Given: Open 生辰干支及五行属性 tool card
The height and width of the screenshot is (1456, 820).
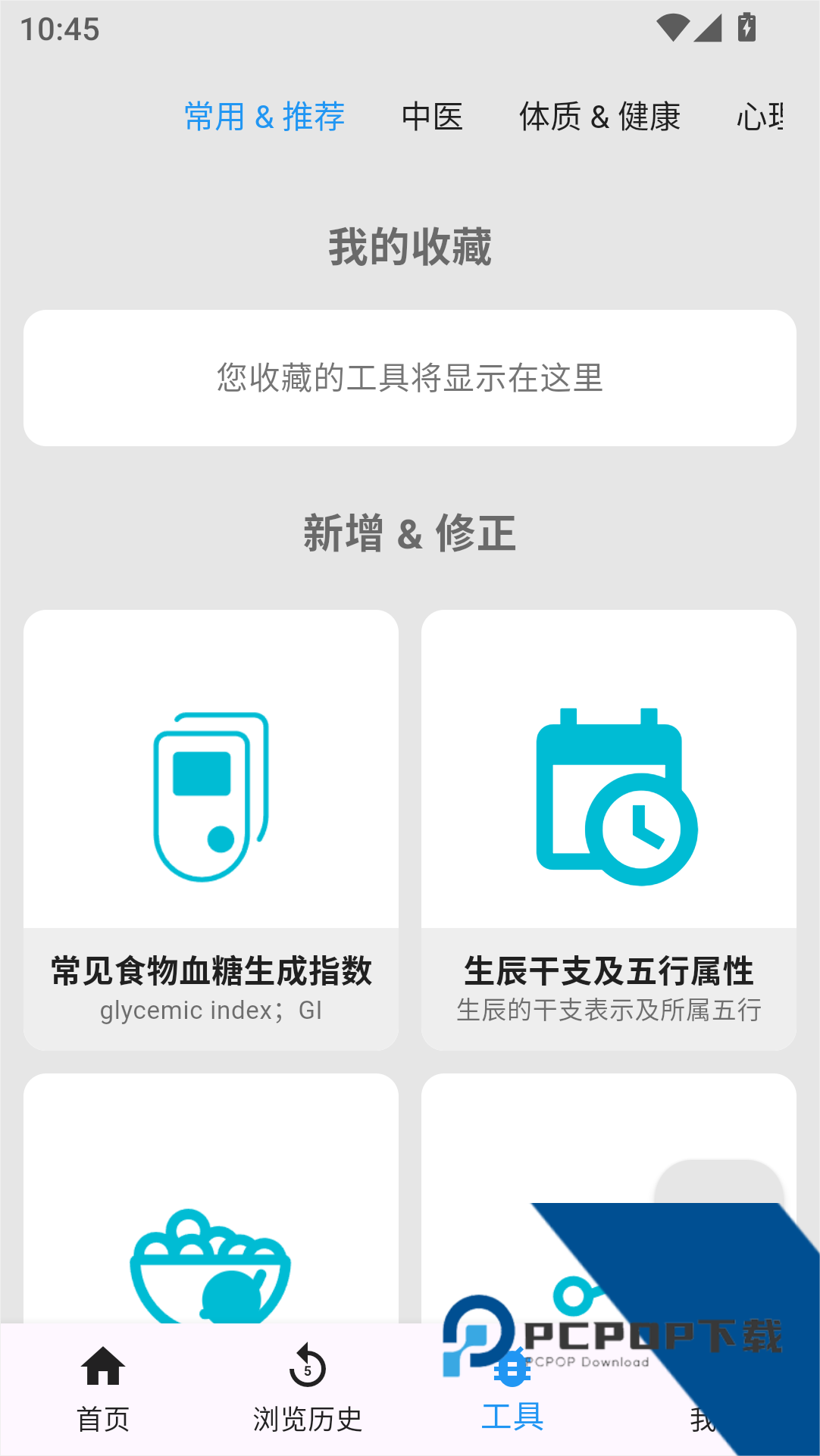Looking at the screenshot, I should coord(609,830).
